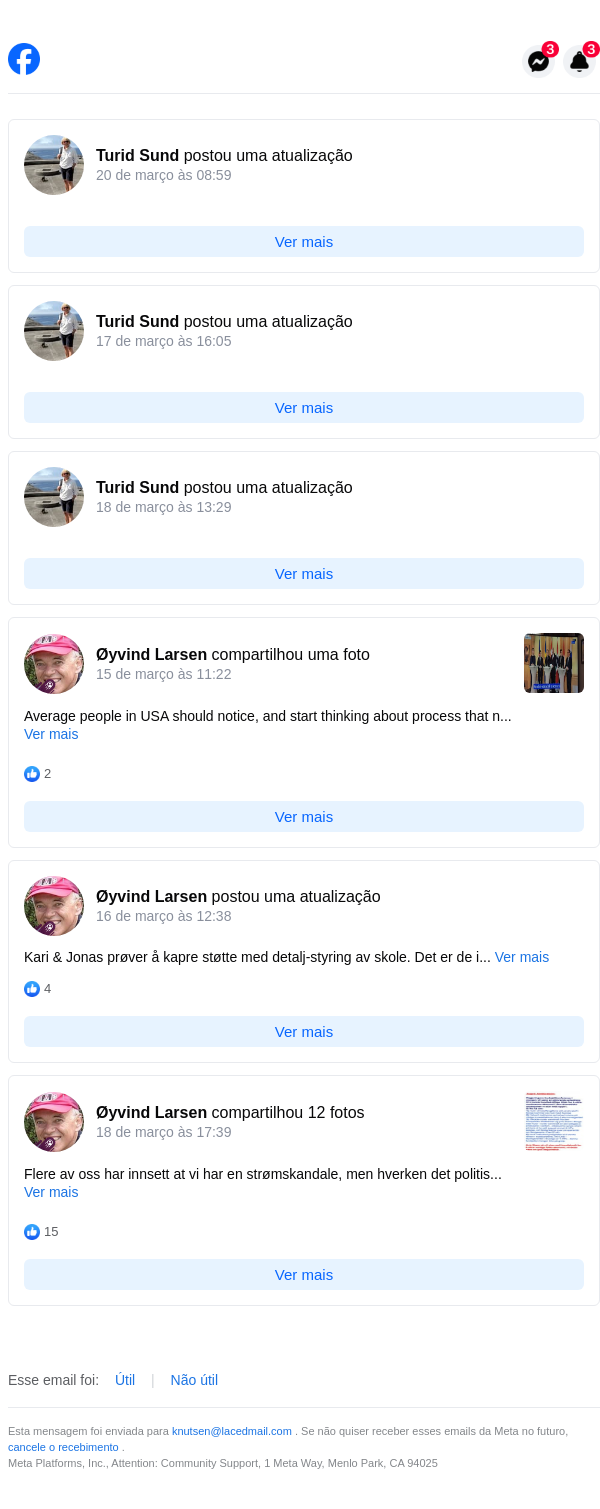The height and width of the screenshot is (1509, 600).
Task: Open Øyvind Larsen's profile from the 12 fotos post
Action: pos(151,1113)
